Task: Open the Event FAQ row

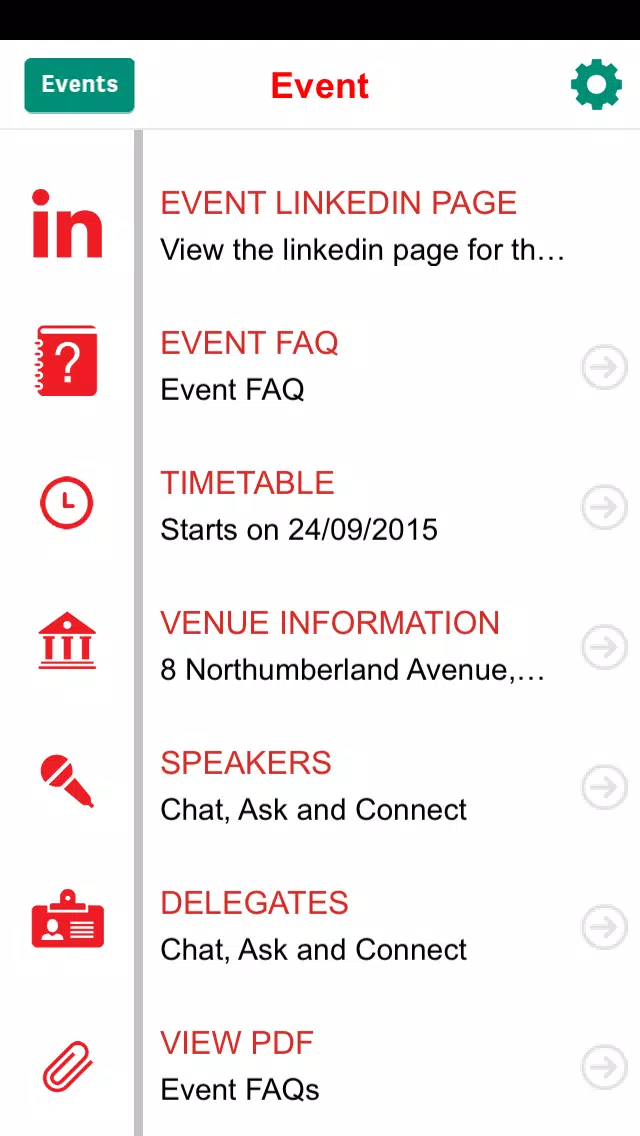Action: pos(320,367)
